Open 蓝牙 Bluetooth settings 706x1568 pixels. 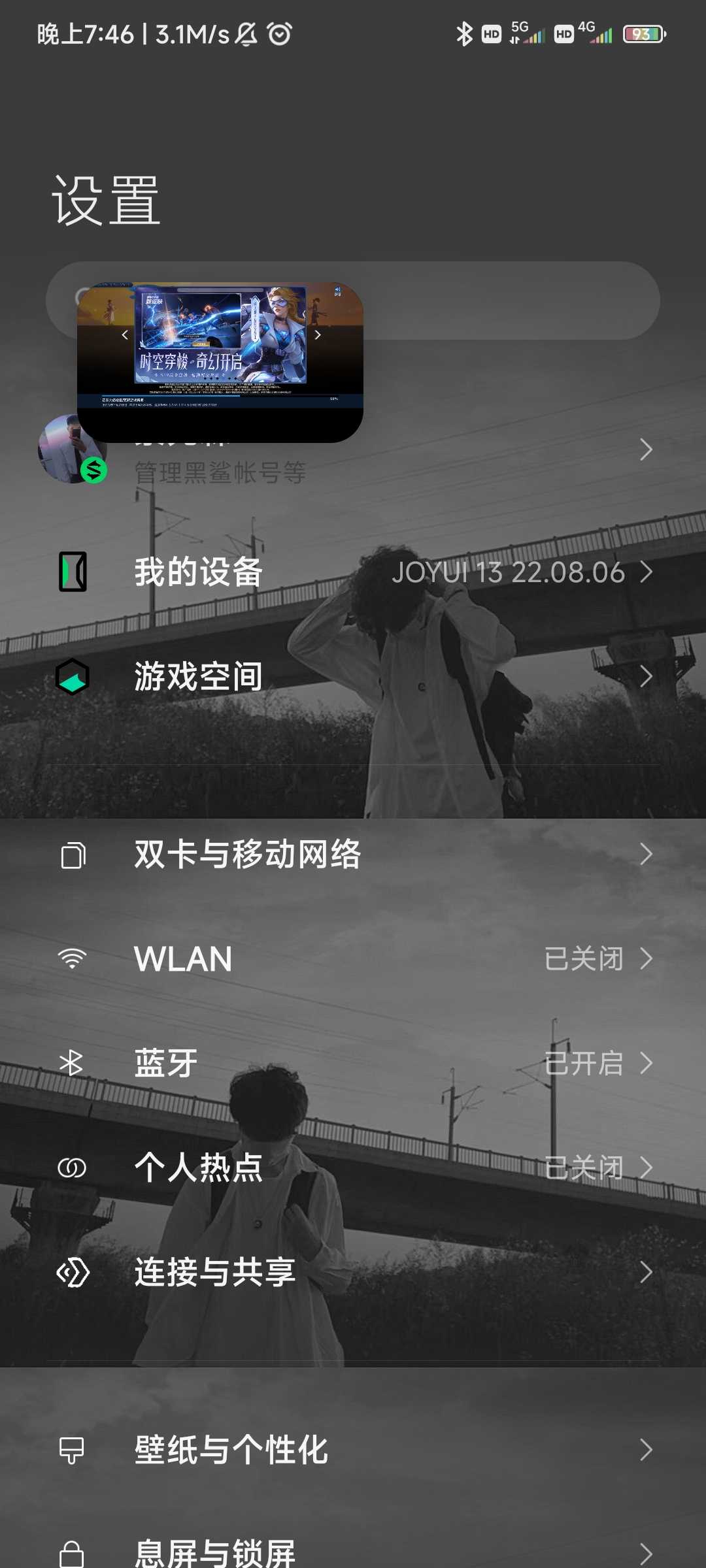(x=353, y=1064)
